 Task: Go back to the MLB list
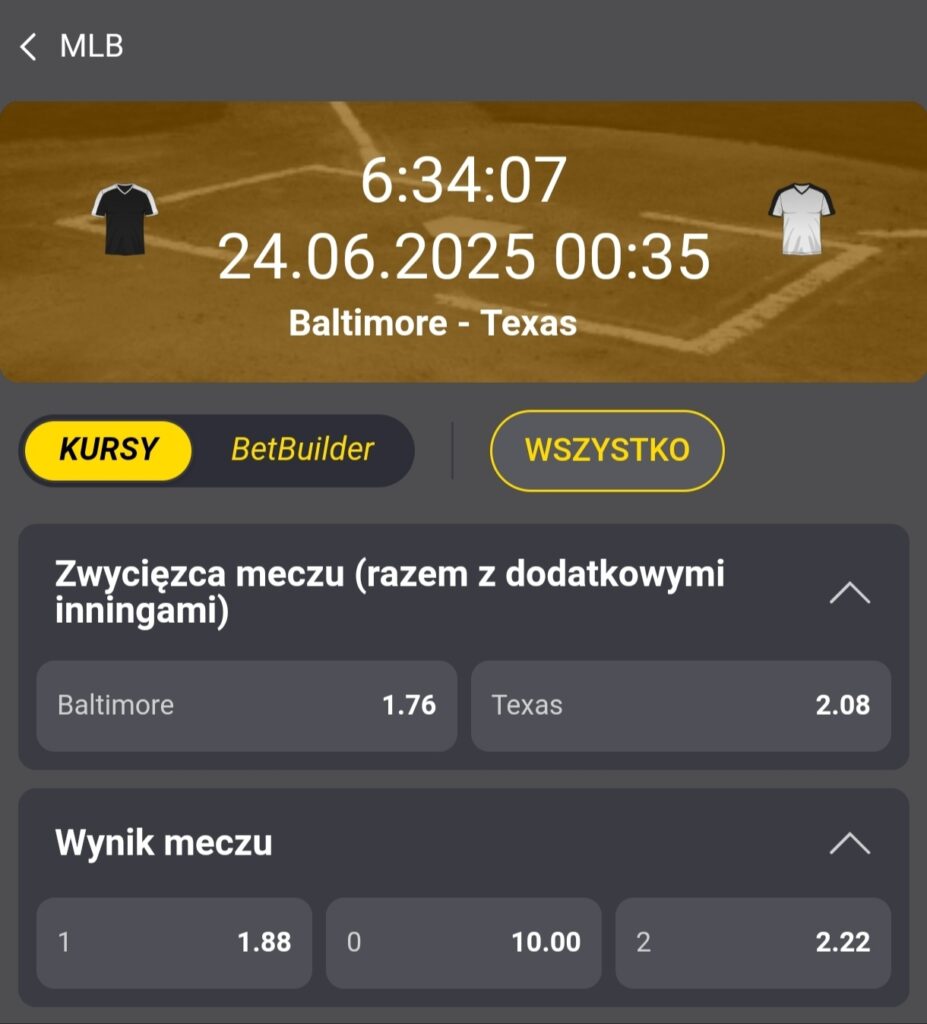pos(29,46)
